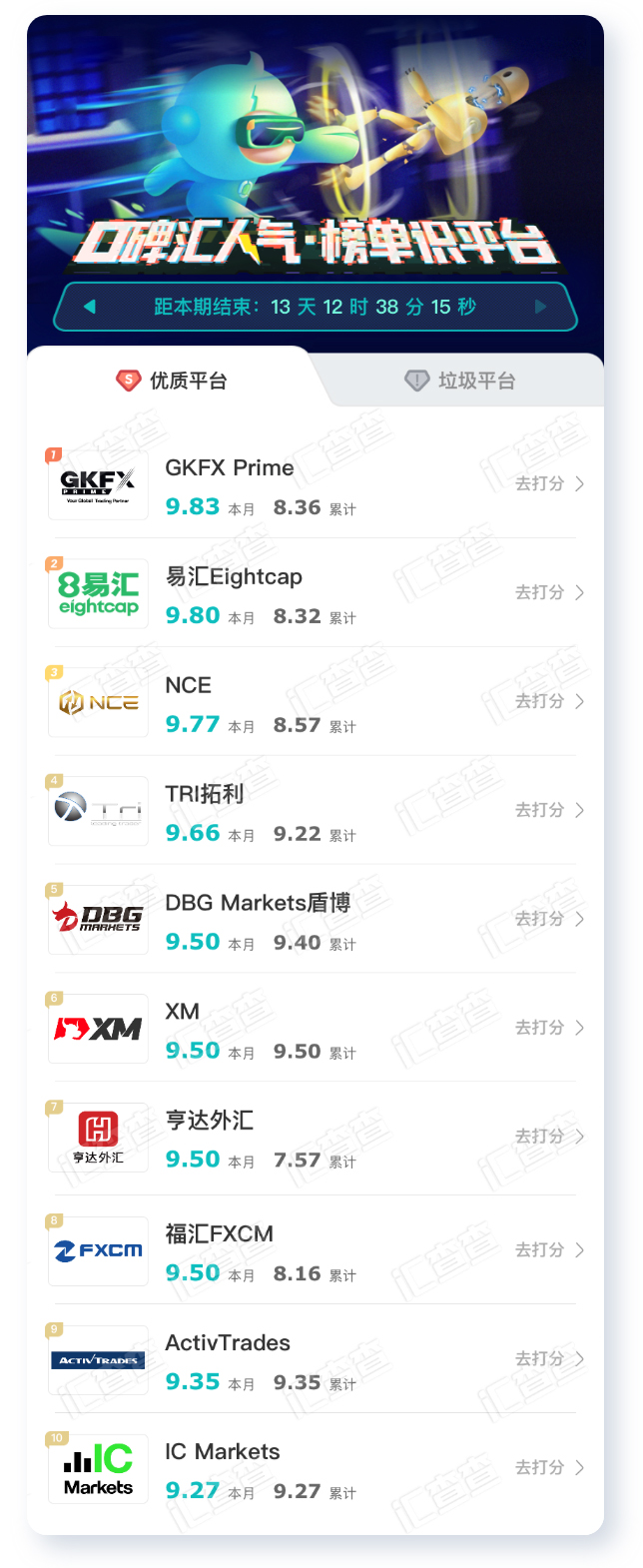Go to the previous period with left arrow
The height and width of the screenshot is (1568, 643).
click(x=90, y=307)
